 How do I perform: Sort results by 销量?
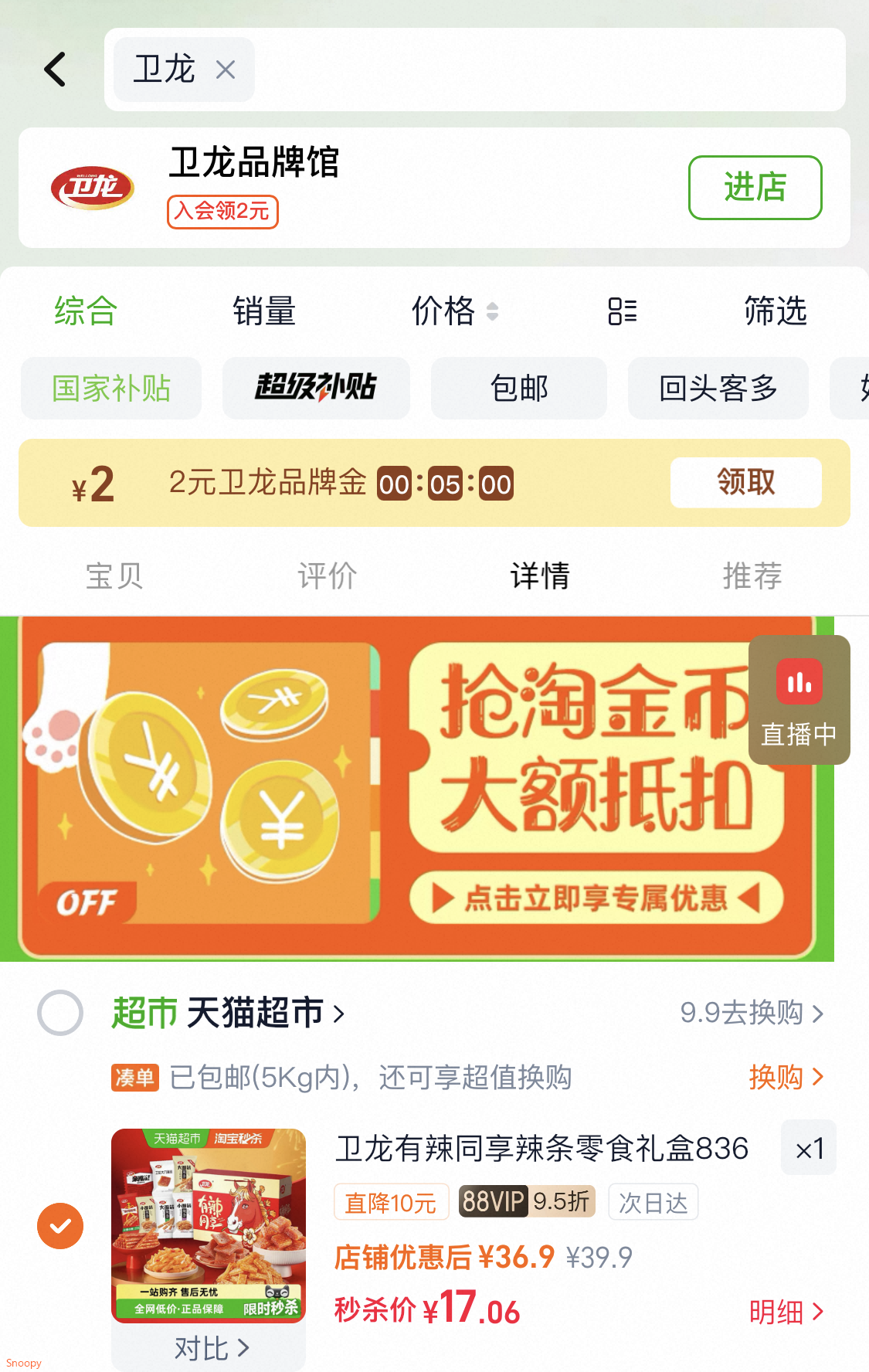pos(264,311)
